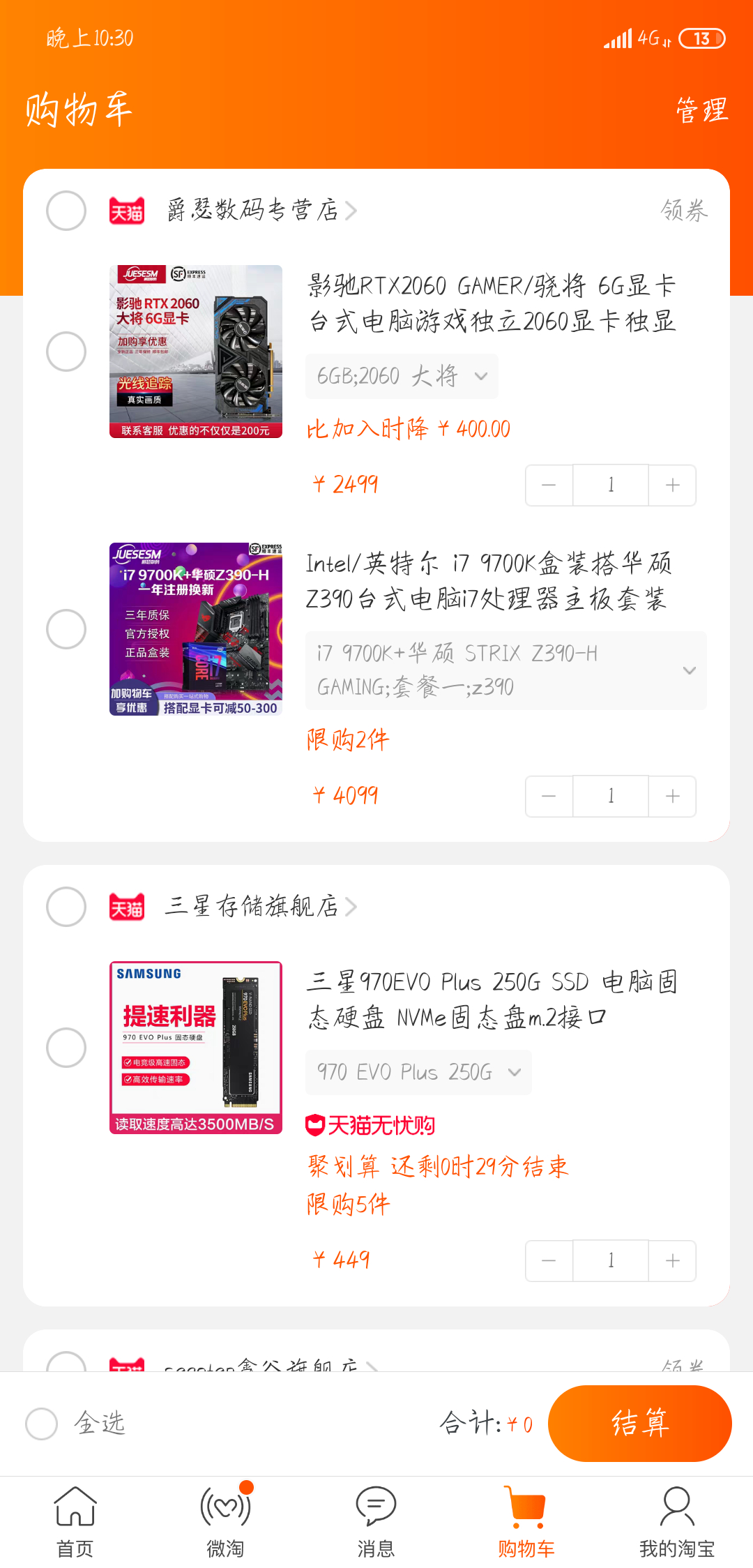Check the Intel i7 9700K bundle item
The height and width of the screenshot is (1568, 753).
pyautogui.click(x=66, y=629)
